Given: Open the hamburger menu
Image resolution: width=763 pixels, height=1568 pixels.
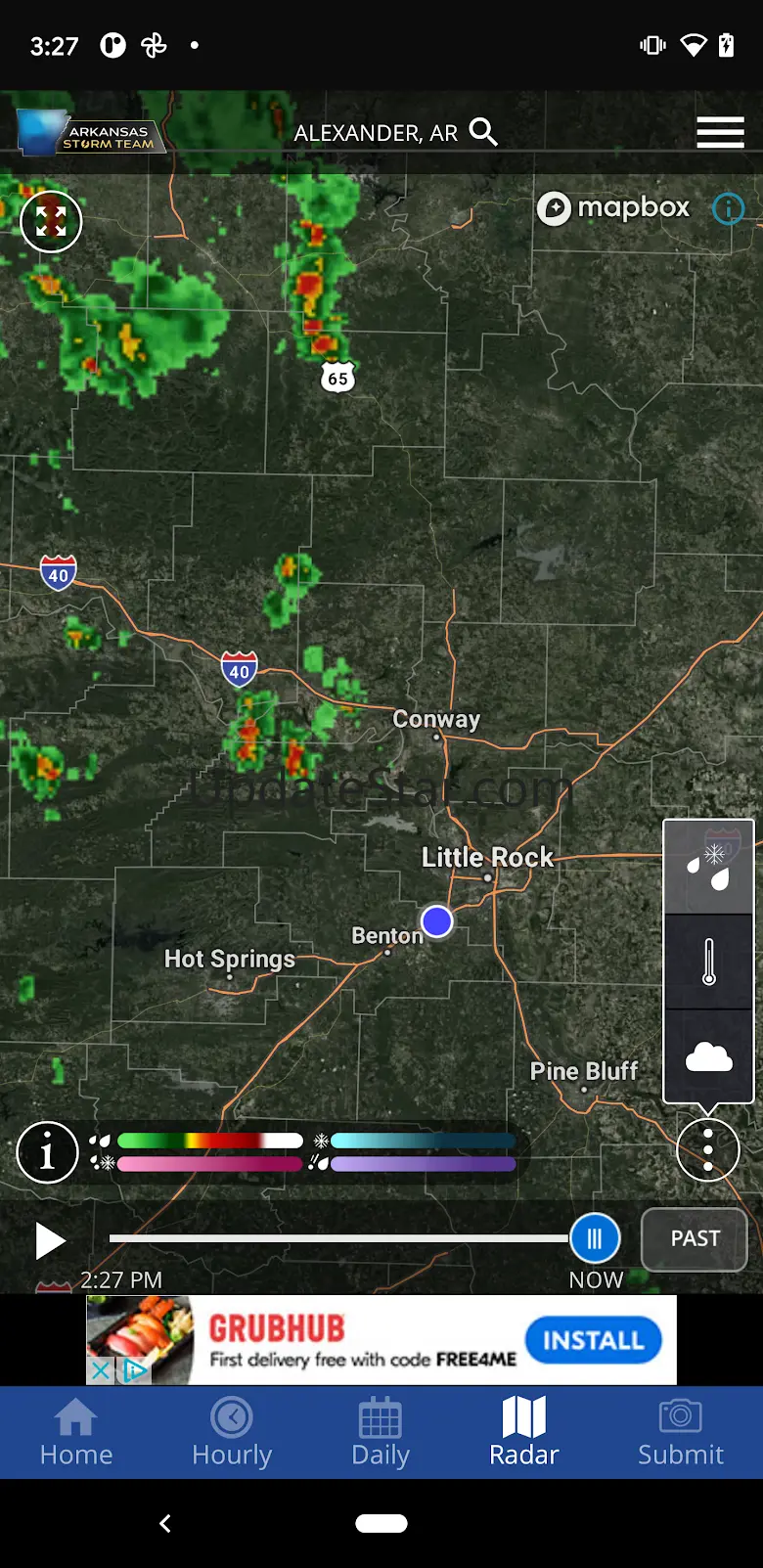Looking at the screenshot, I should point(720,132).
